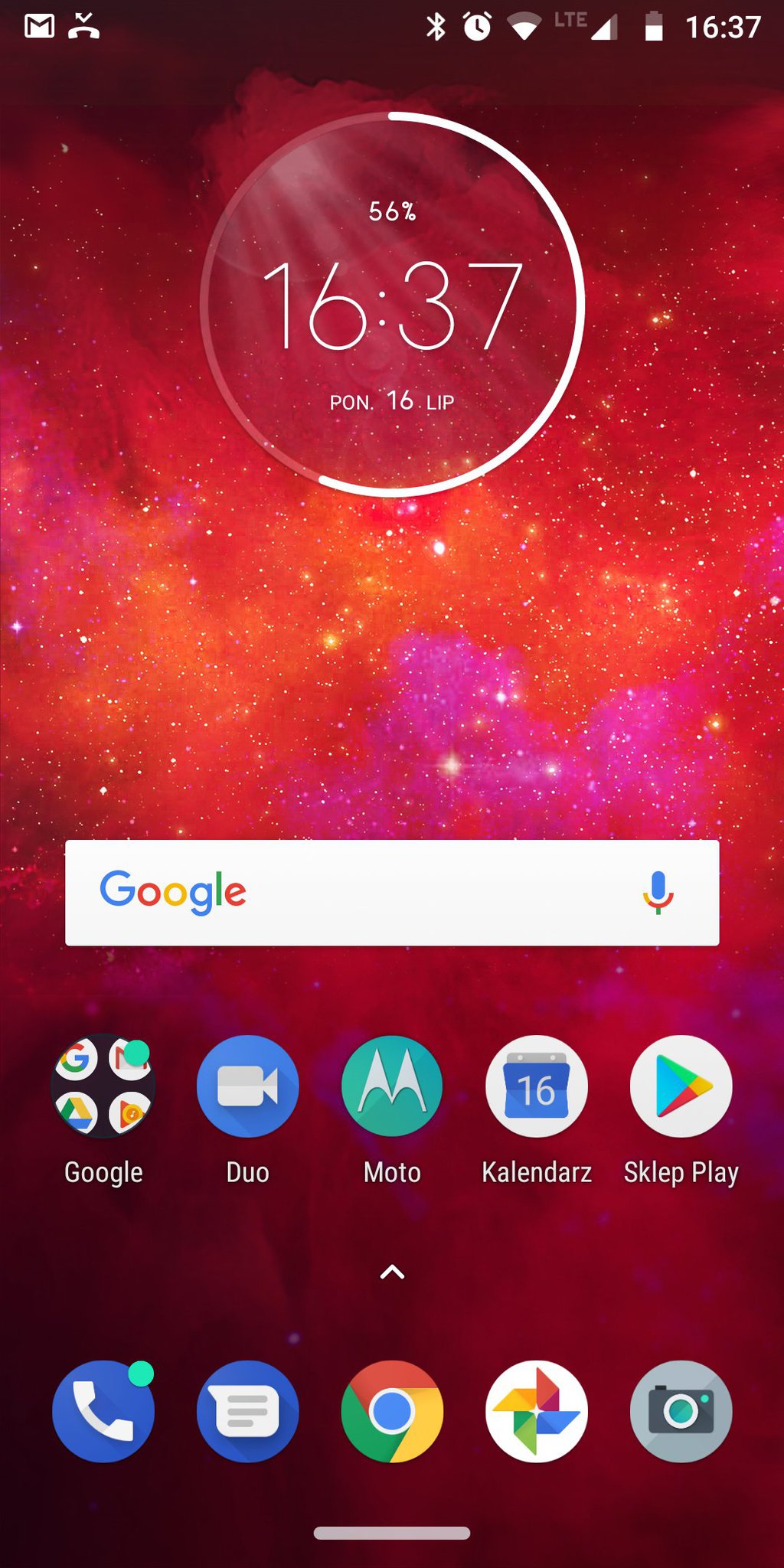Open the Google apps folder
784x1568 pixels.
[103, 1086]
